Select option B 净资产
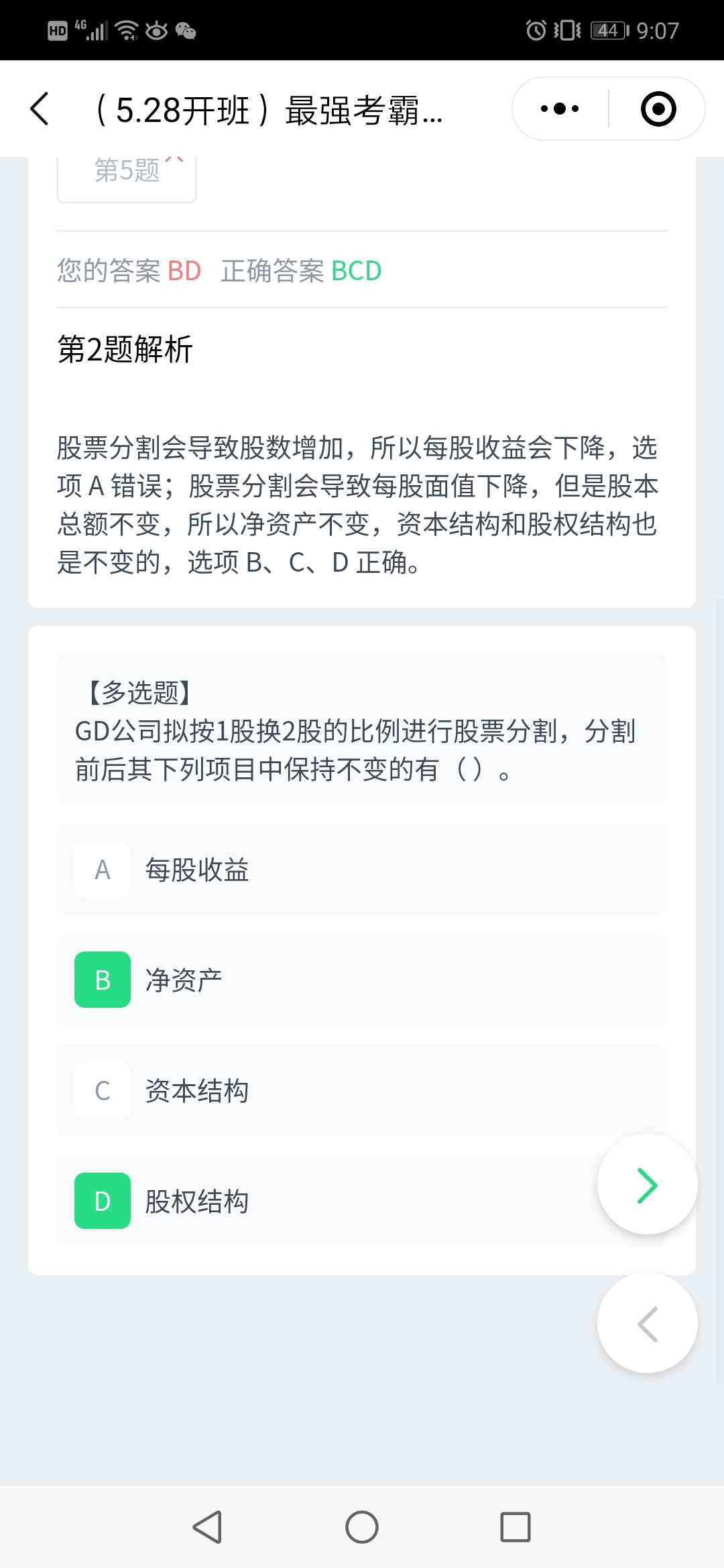Viewport: 724px width, 1568px height. pyautogui.click(x=362, y=980)
